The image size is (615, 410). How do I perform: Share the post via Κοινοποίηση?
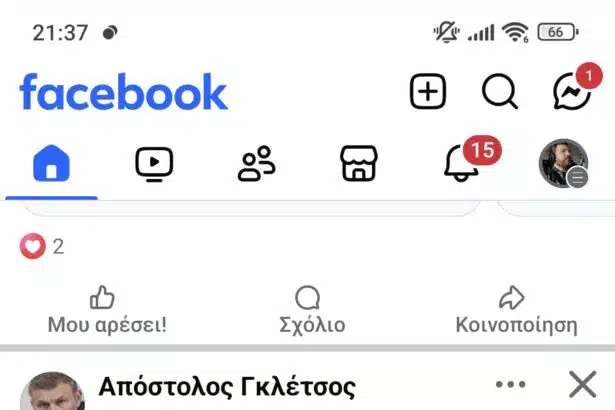pos(516,310)
